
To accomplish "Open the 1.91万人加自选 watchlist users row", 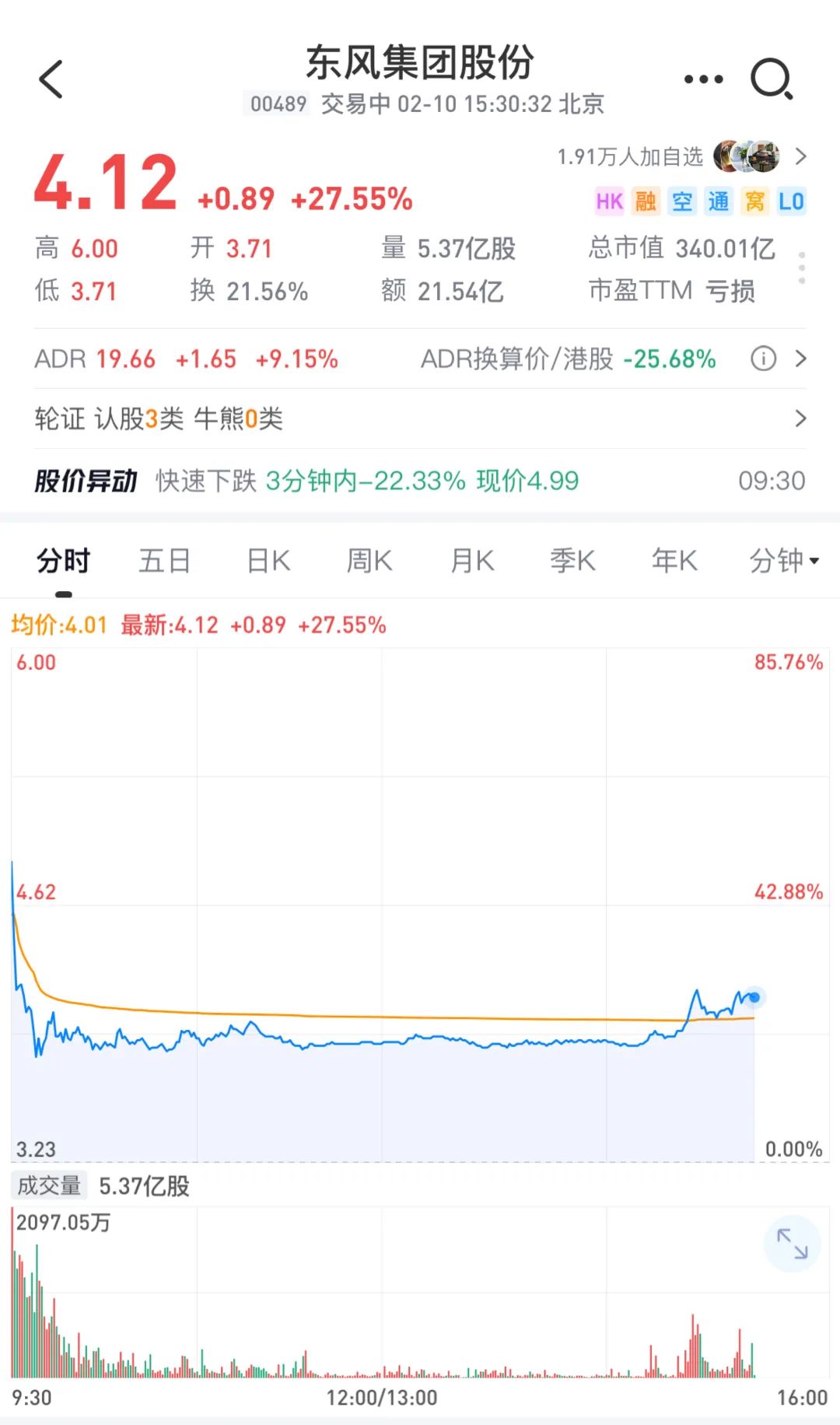I will (682, 157).
